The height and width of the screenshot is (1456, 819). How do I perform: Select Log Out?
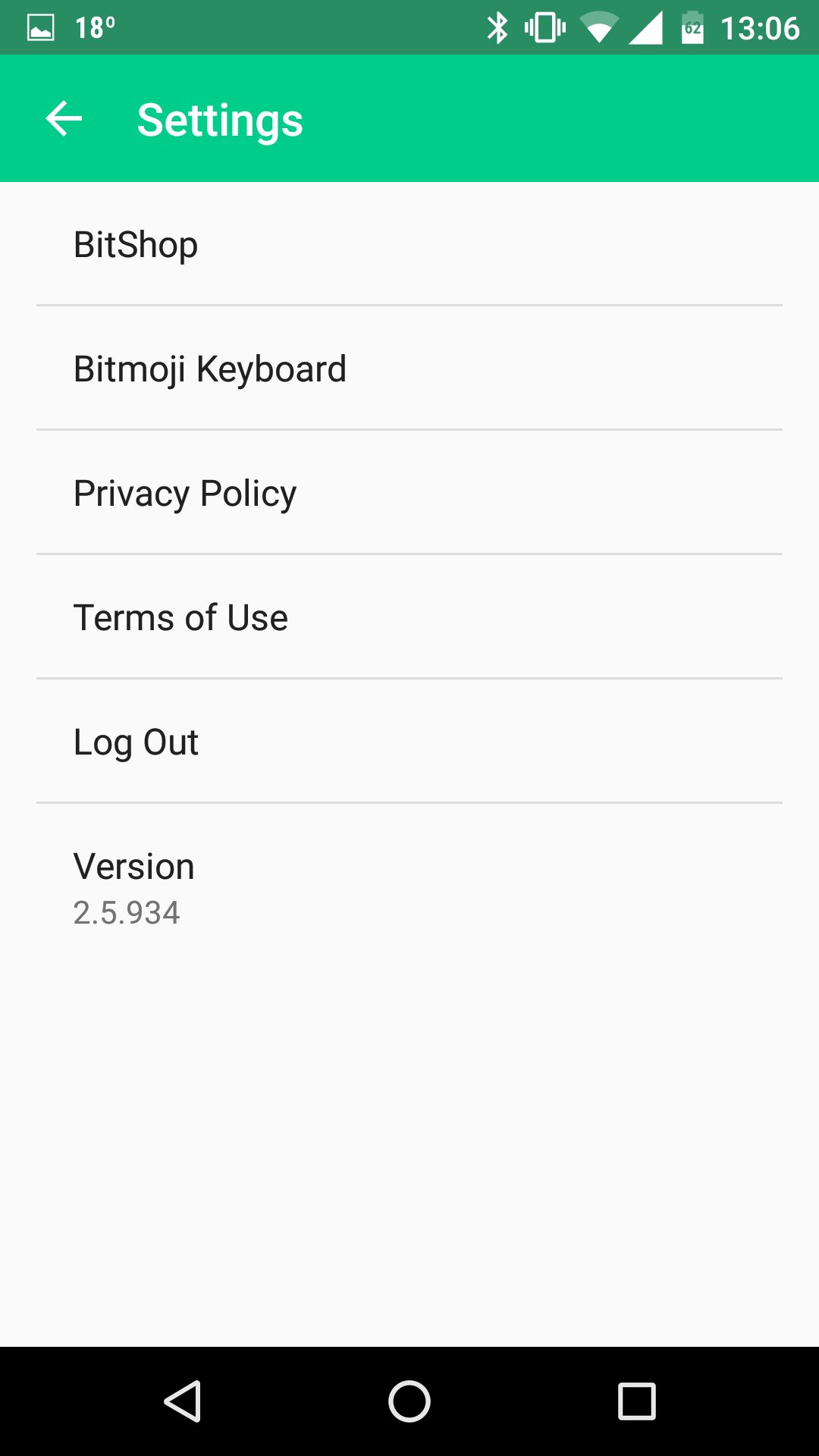pyautogui.click(x=409, y=742)
